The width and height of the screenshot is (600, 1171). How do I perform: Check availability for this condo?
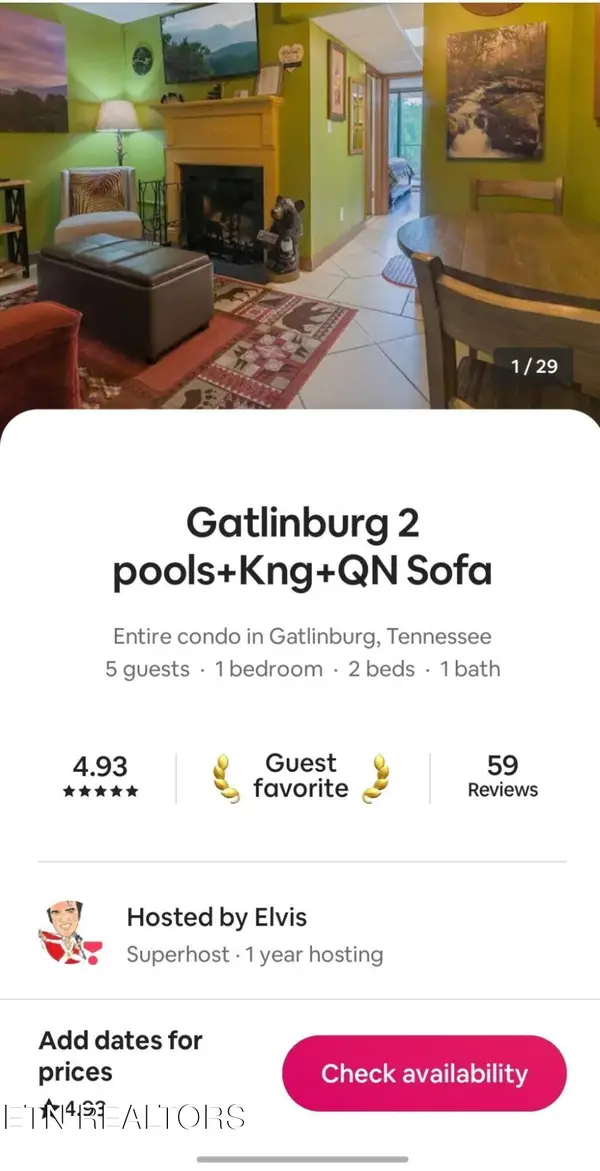424,1074
